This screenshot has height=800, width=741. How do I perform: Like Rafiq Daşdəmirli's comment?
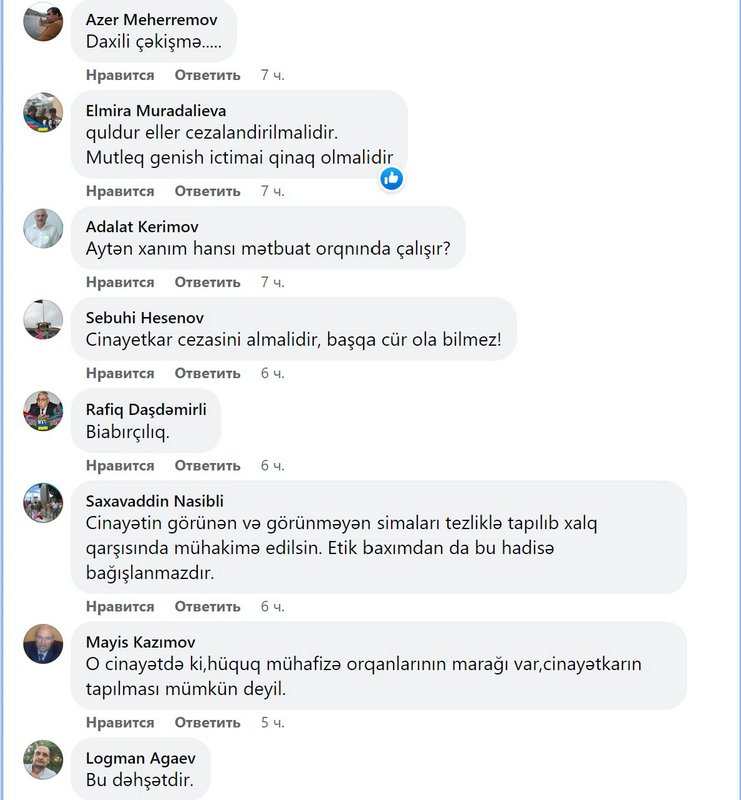tap(120, 466)
